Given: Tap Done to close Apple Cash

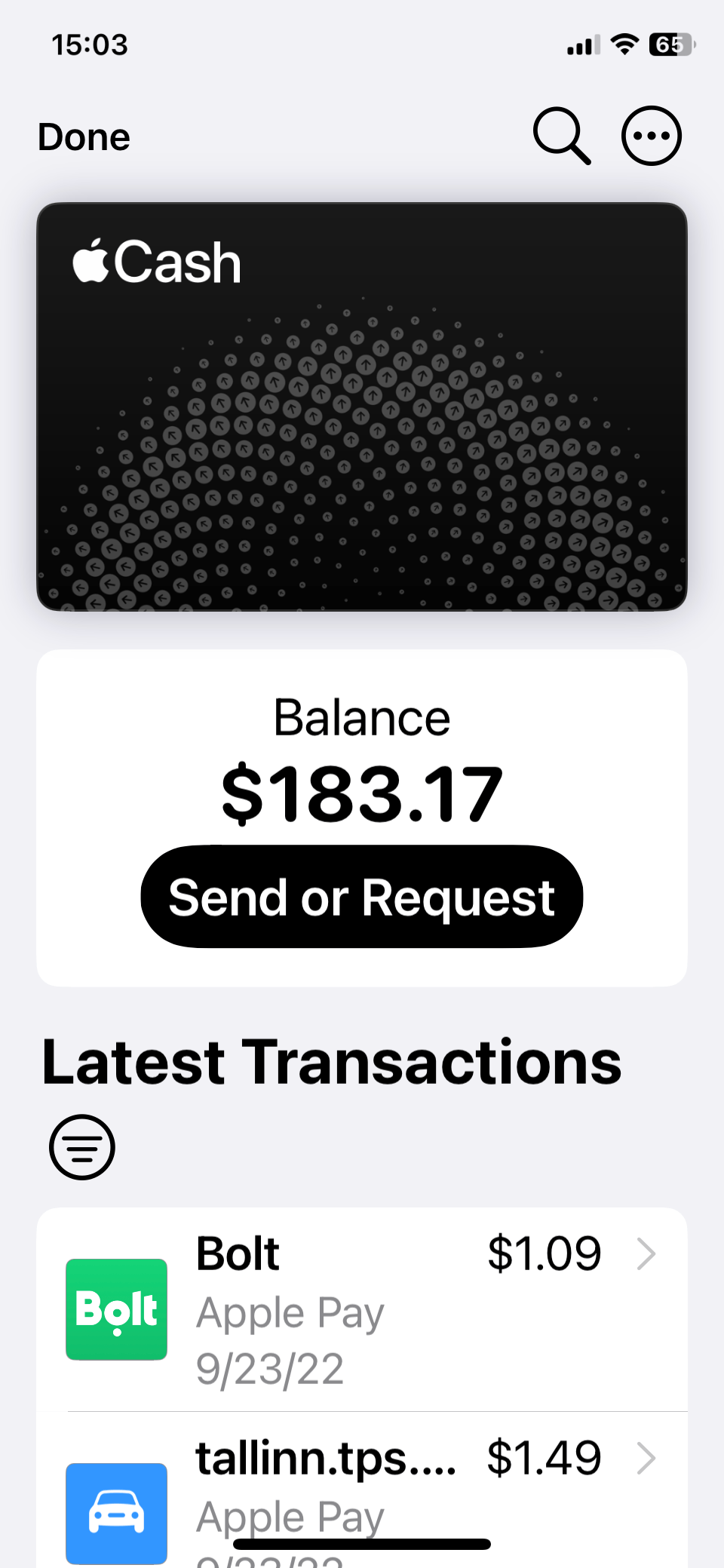Looking at the screenshot, I should (x=83, y=137).
